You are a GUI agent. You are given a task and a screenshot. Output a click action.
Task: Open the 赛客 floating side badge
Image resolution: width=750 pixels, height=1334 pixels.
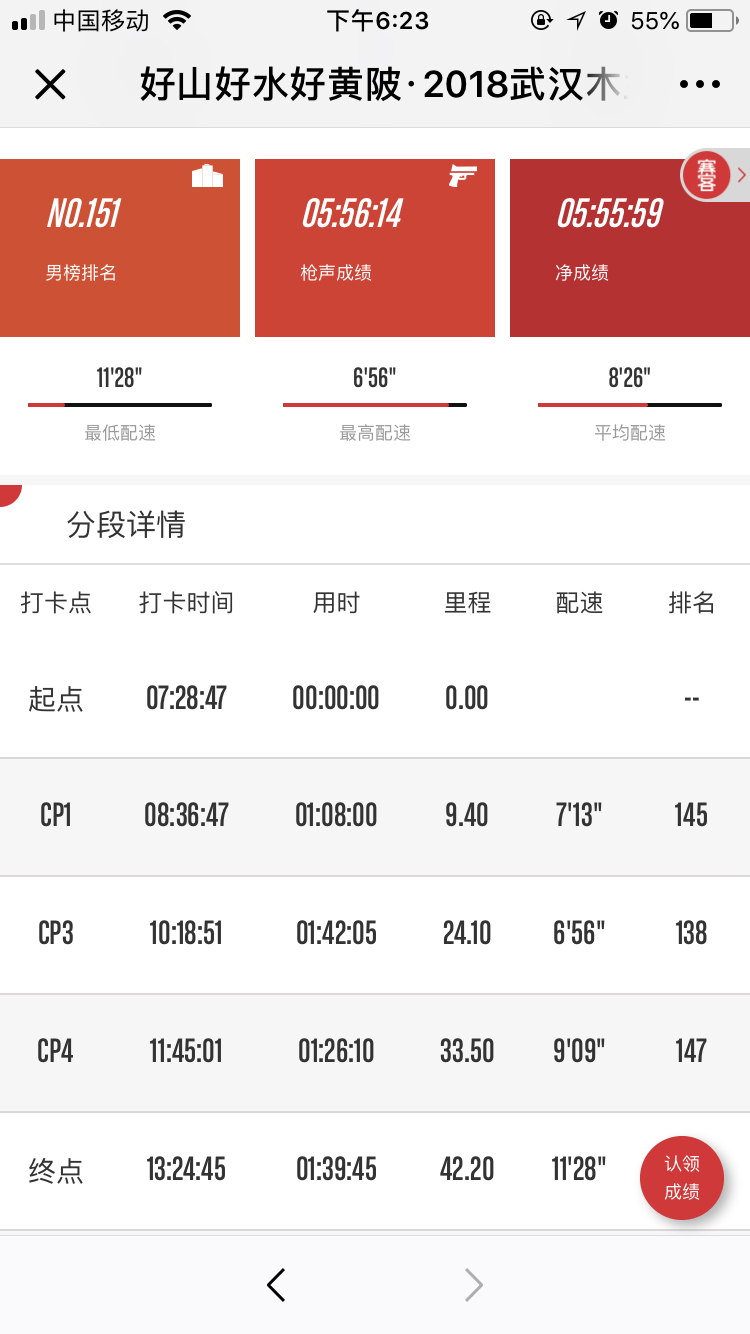pos(708,176)
